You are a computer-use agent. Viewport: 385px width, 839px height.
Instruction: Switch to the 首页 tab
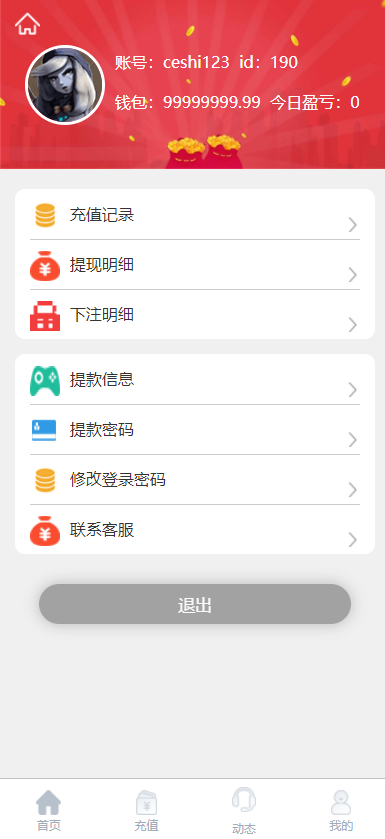[49, 811]
